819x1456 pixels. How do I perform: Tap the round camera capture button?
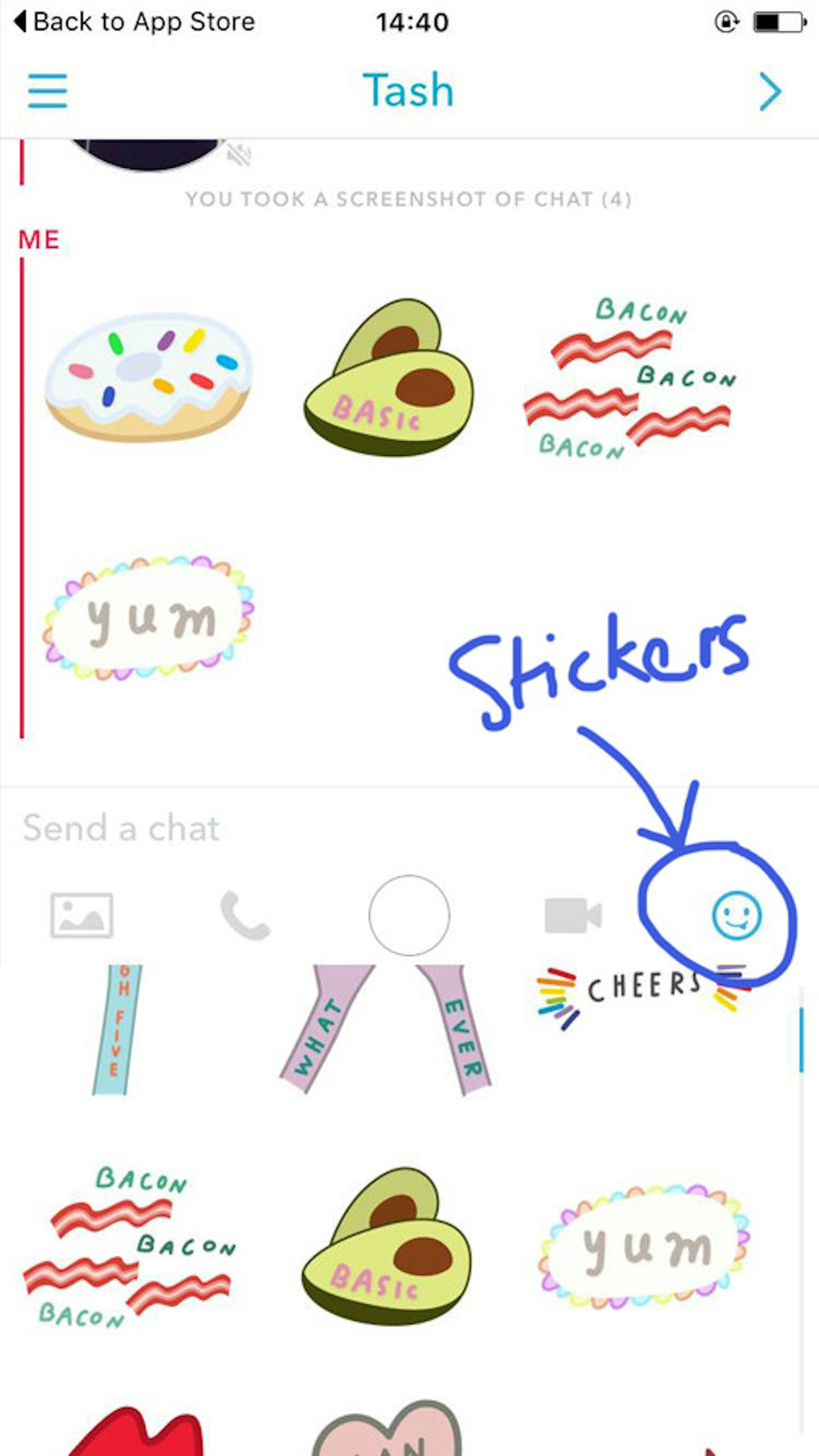tap(409, 915)
